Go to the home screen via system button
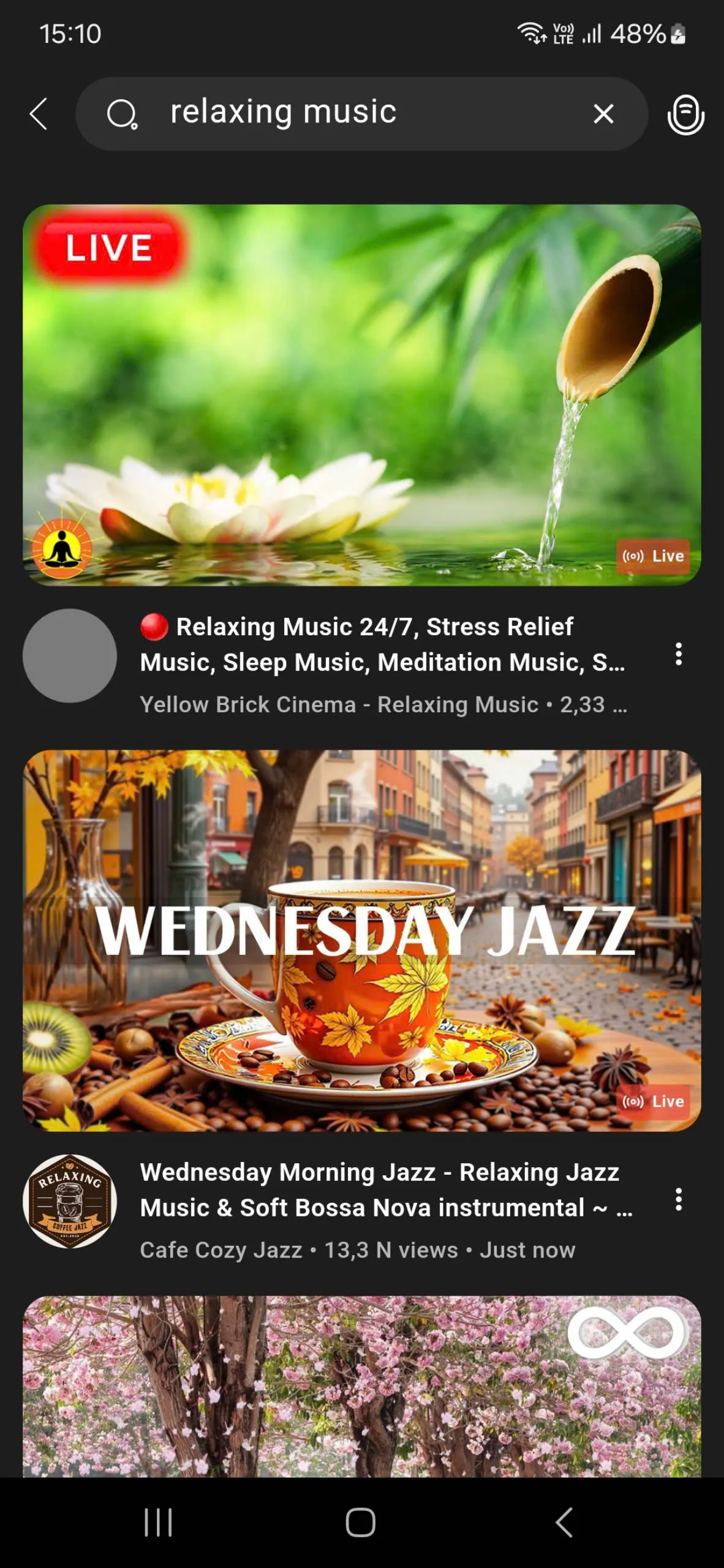The height and width of the screenshot is (1568, 724). 361,1522
